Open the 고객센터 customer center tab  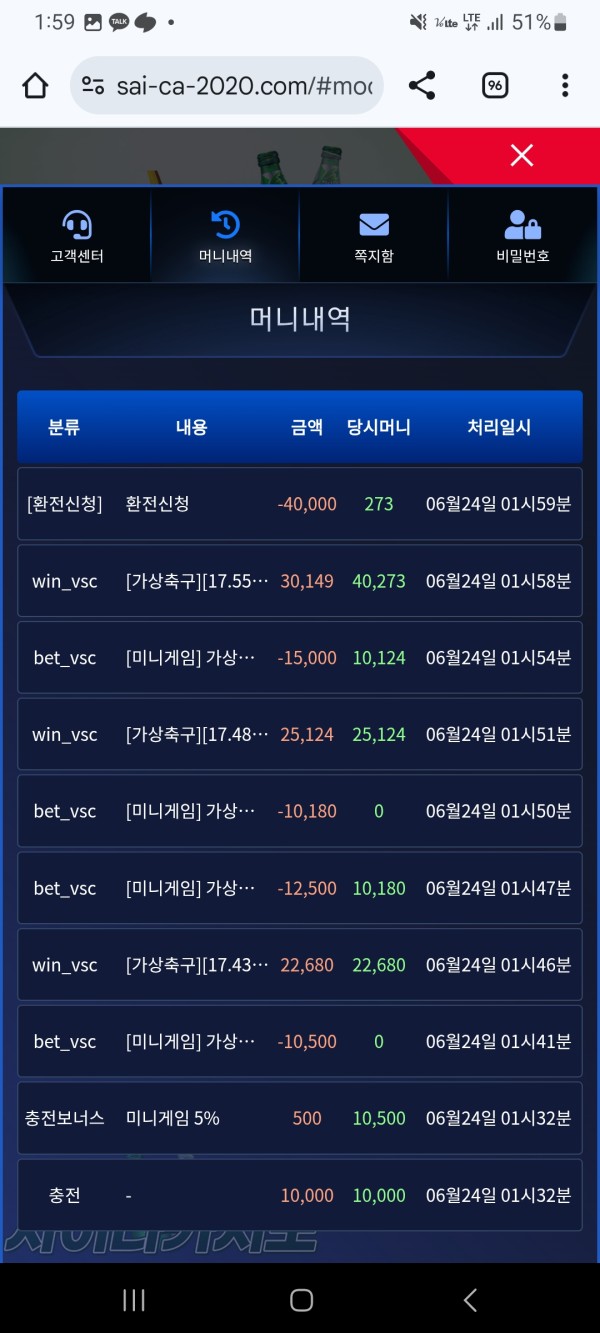[77, 237]
